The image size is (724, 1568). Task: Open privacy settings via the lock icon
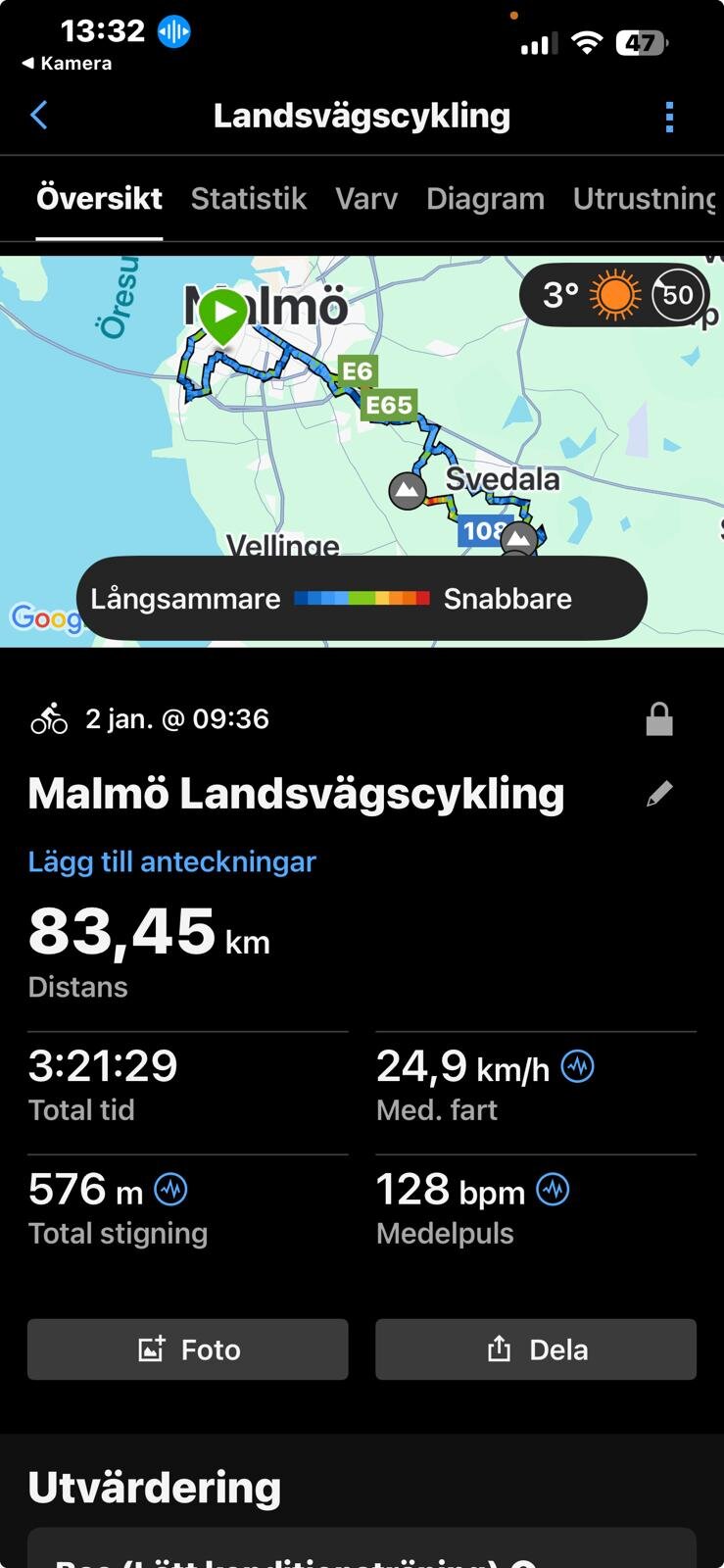(x=659, y=719)
